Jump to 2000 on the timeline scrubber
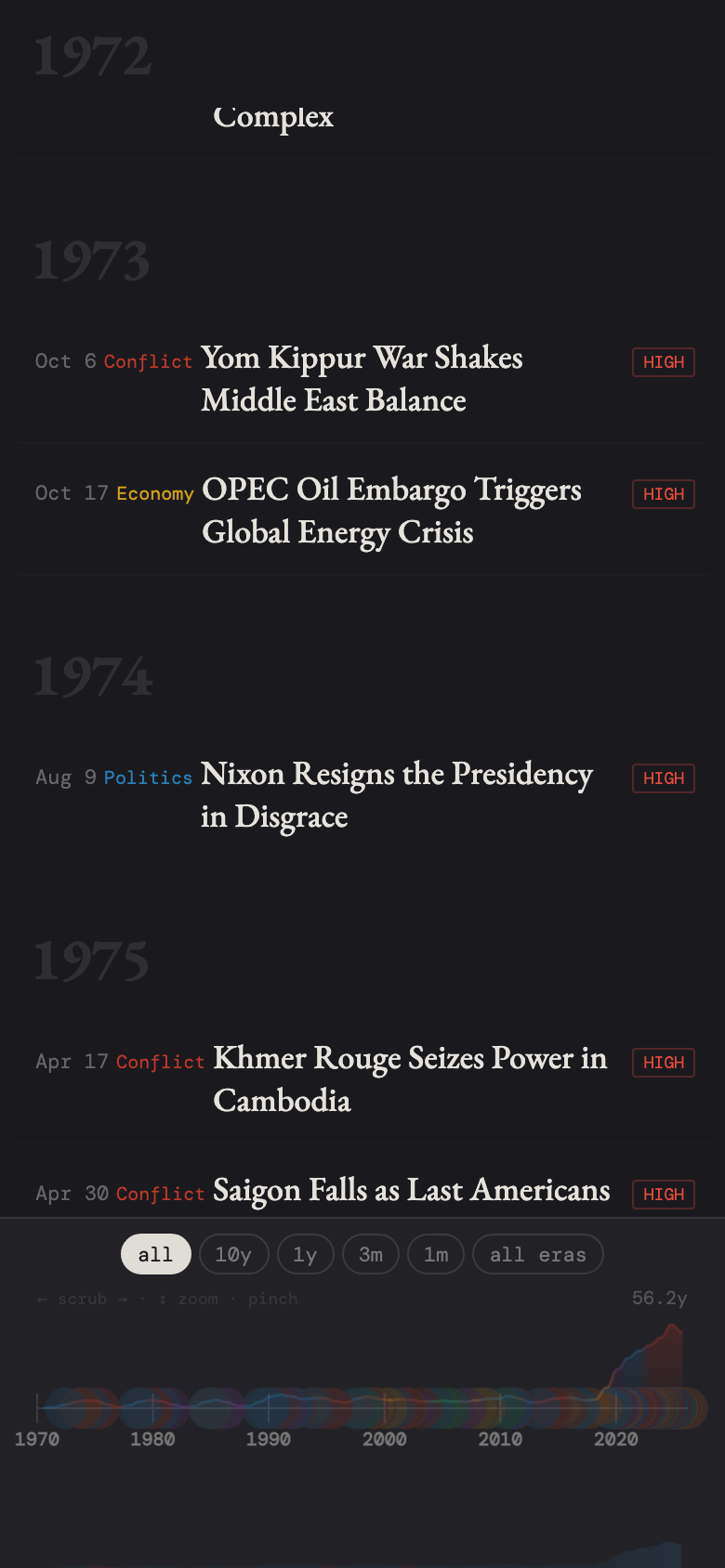 click(x=385, y=1408)
